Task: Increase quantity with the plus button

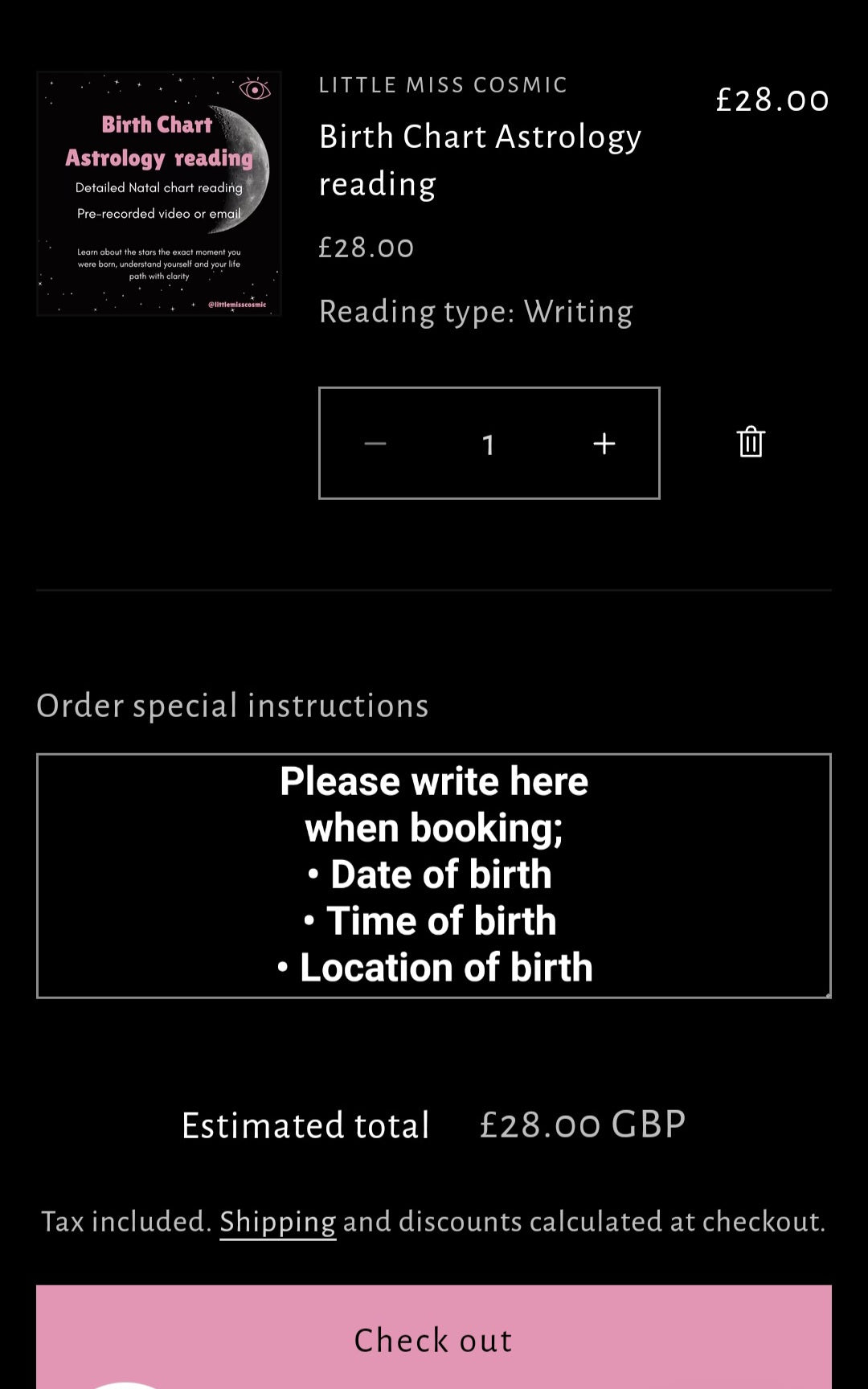Action: pyautogui.click(x=604, y=444)
